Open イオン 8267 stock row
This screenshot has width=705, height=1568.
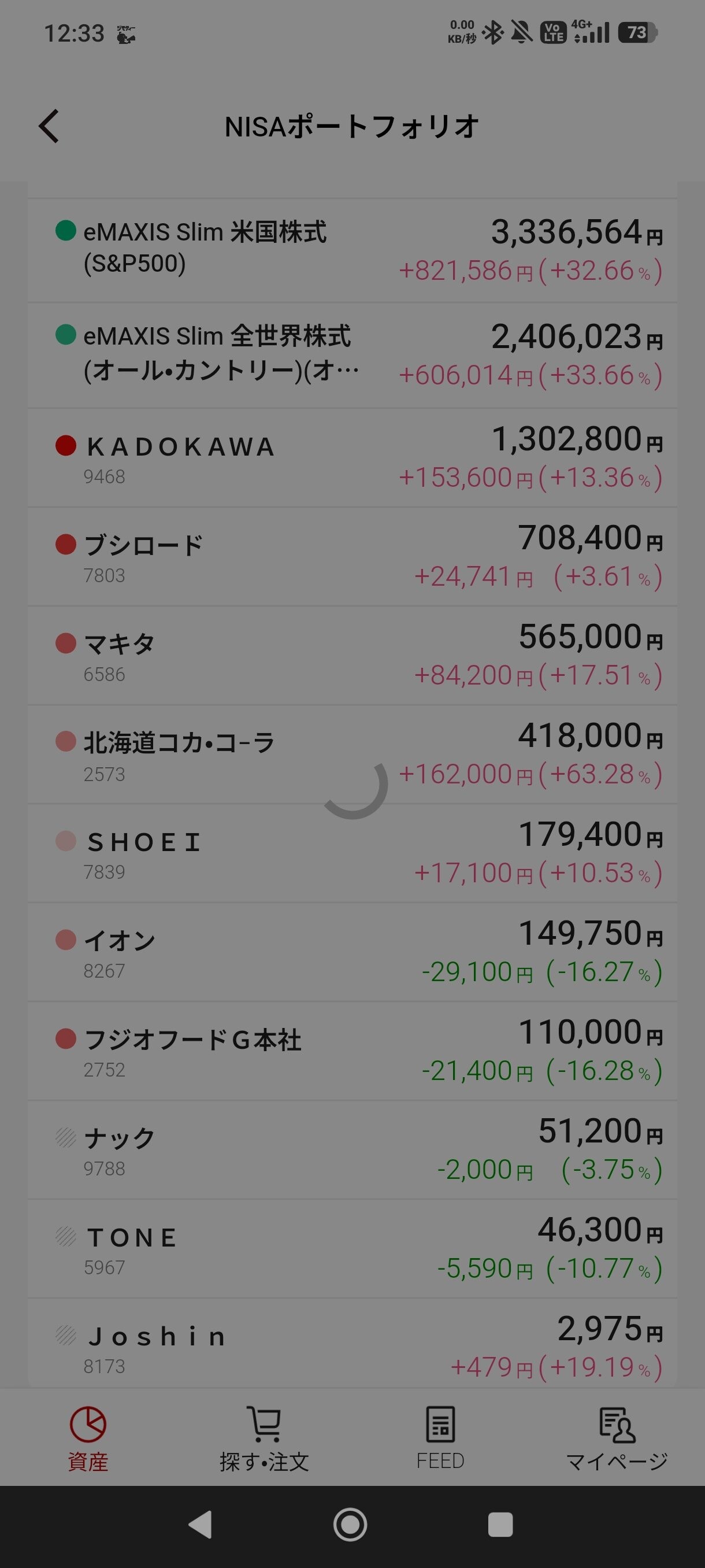point(352,953)
